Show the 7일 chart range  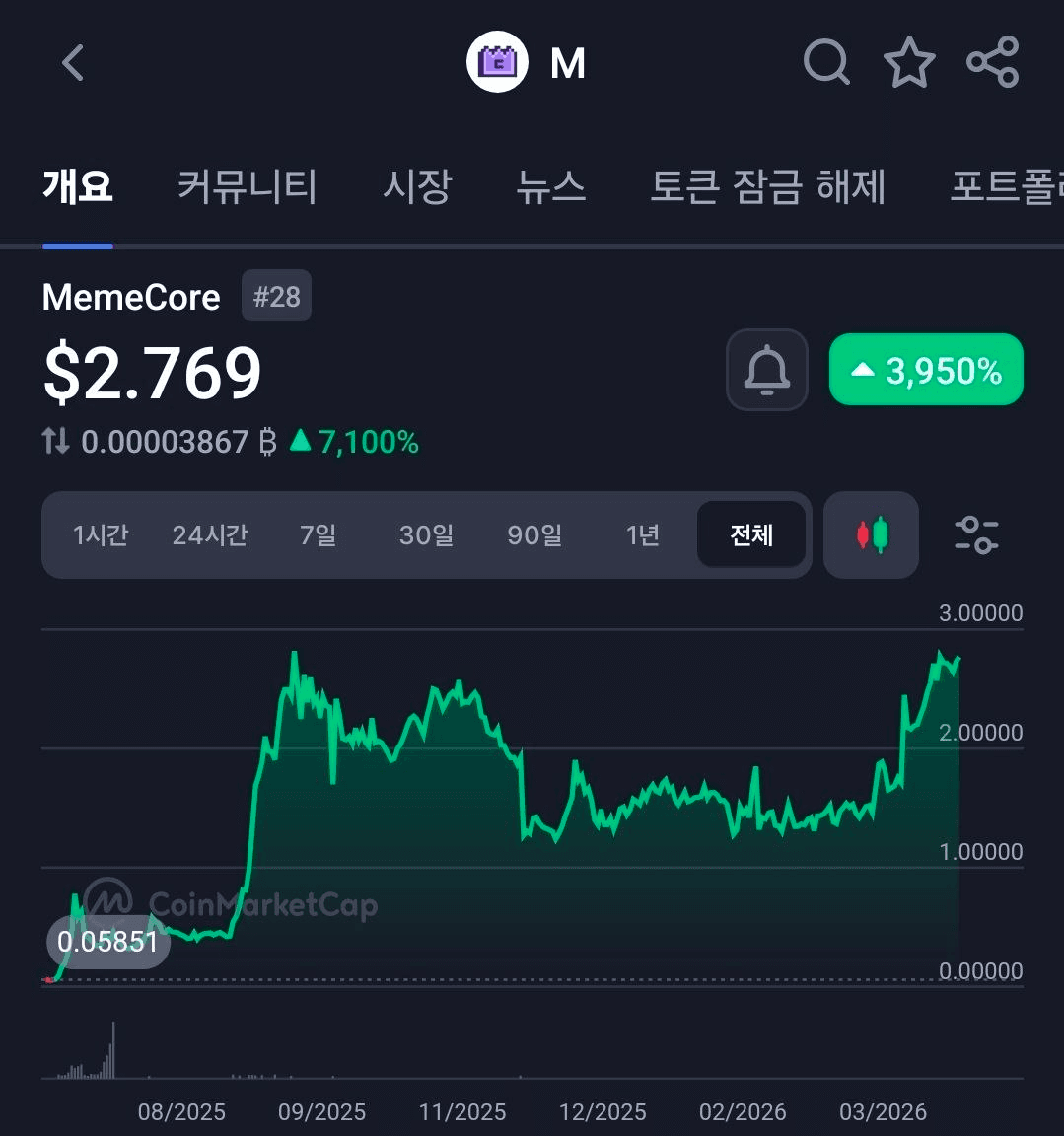[x=318, y=535]
